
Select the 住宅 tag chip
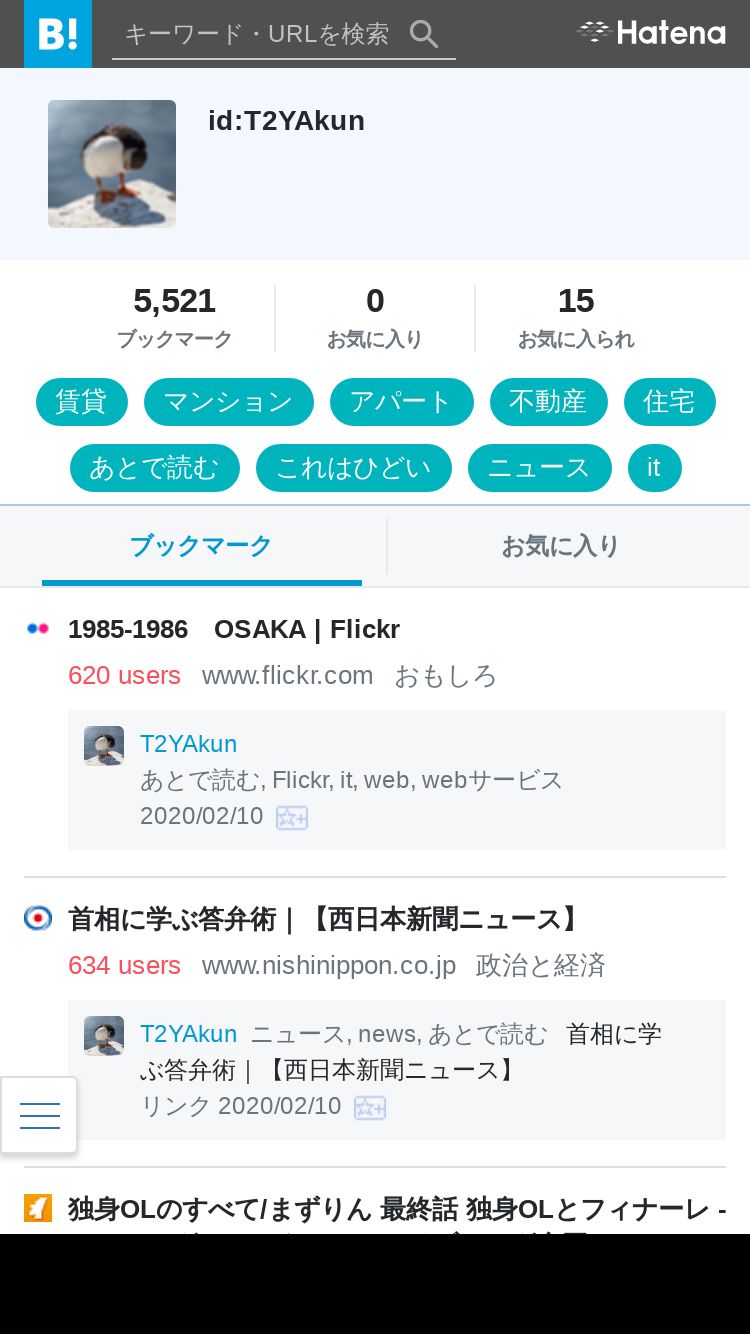[670, 402]
